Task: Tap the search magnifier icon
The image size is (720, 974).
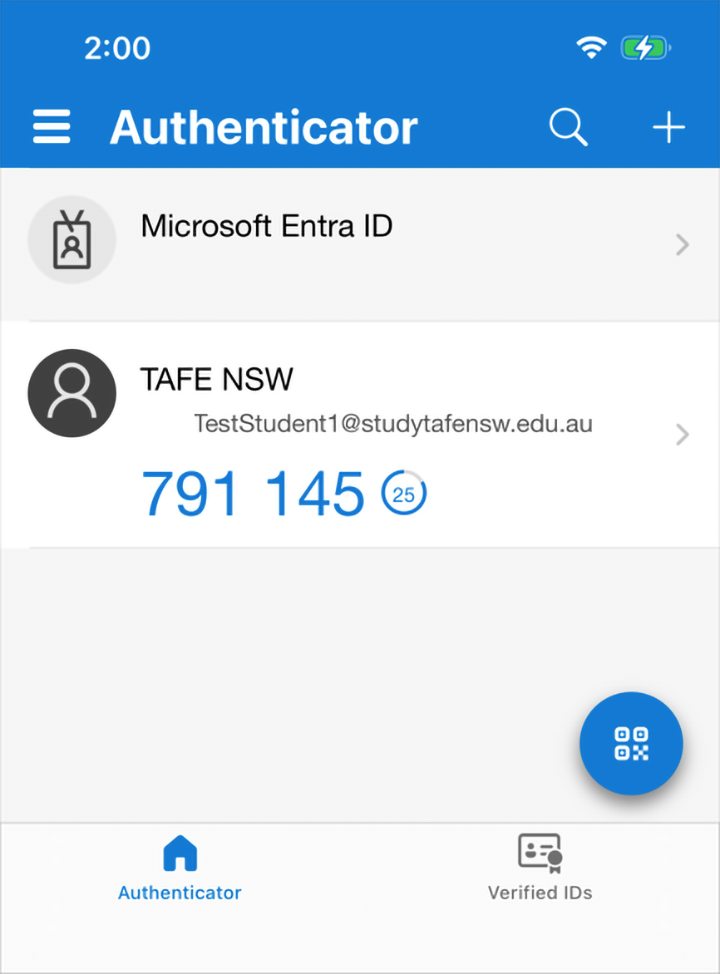Action: coord(568,127)
